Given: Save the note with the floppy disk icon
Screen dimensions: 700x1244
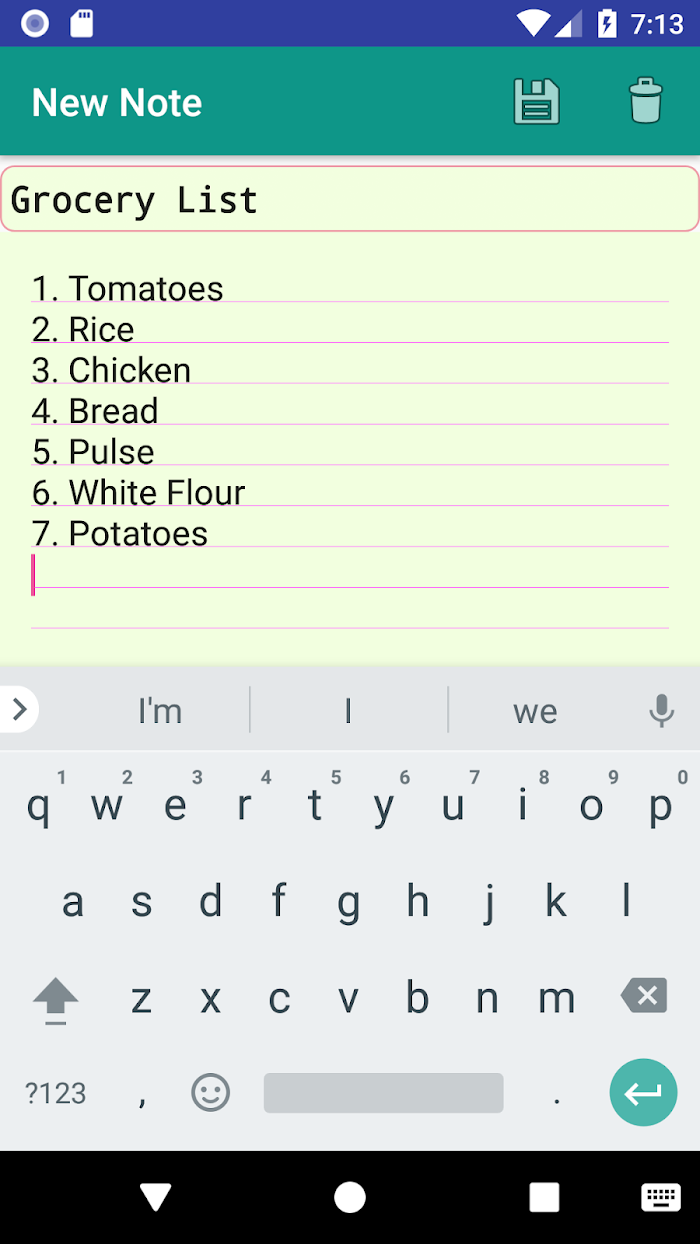Looking at the screenshot, I should [x=537, y=102].
